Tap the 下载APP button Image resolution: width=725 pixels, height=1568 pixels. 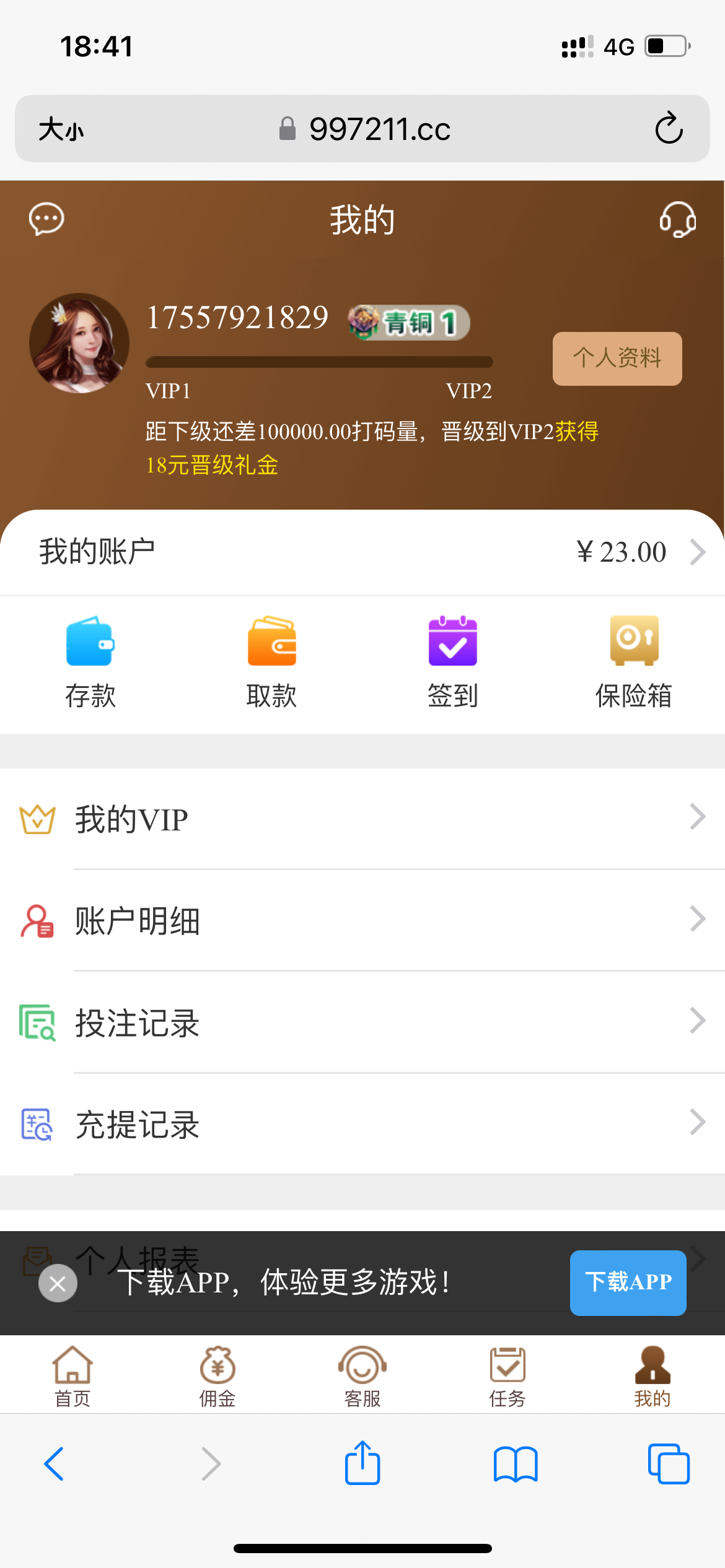628,1282
